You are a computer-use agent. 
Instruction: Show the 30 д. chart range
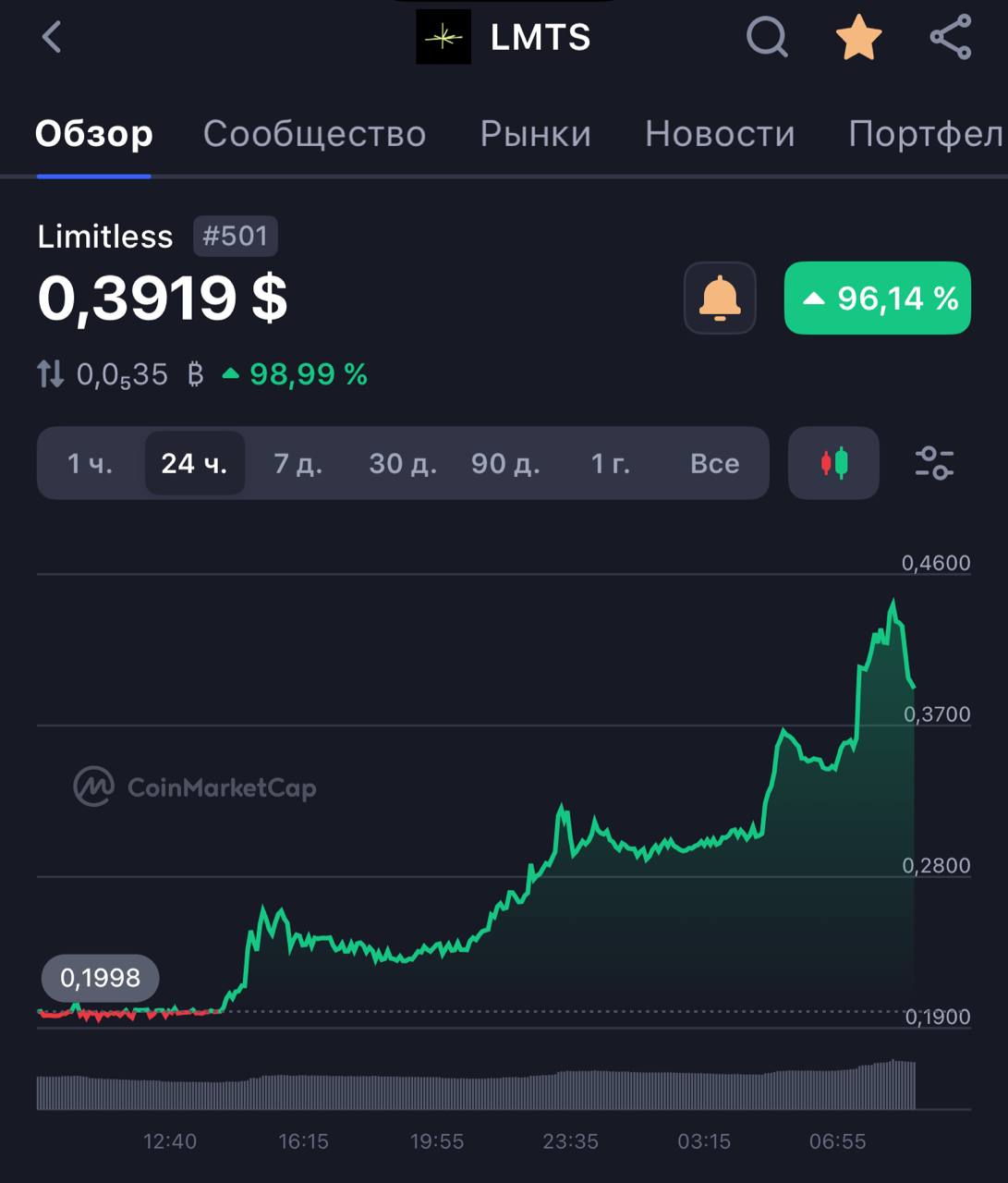pyautogui.click(x=403, y=463)
